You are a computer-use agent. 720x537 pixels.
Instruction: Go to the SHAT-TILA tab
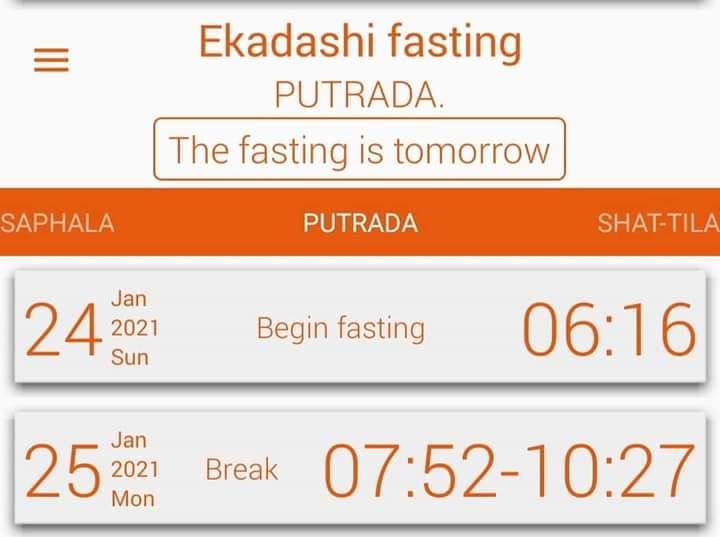(x=658, y=223)
